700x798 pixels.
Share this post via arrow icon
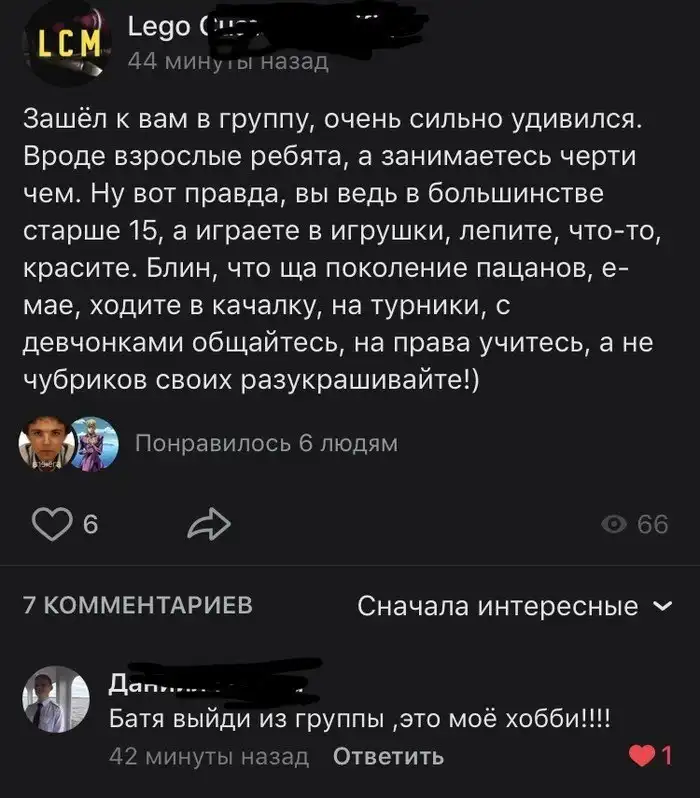pos(209,523)
